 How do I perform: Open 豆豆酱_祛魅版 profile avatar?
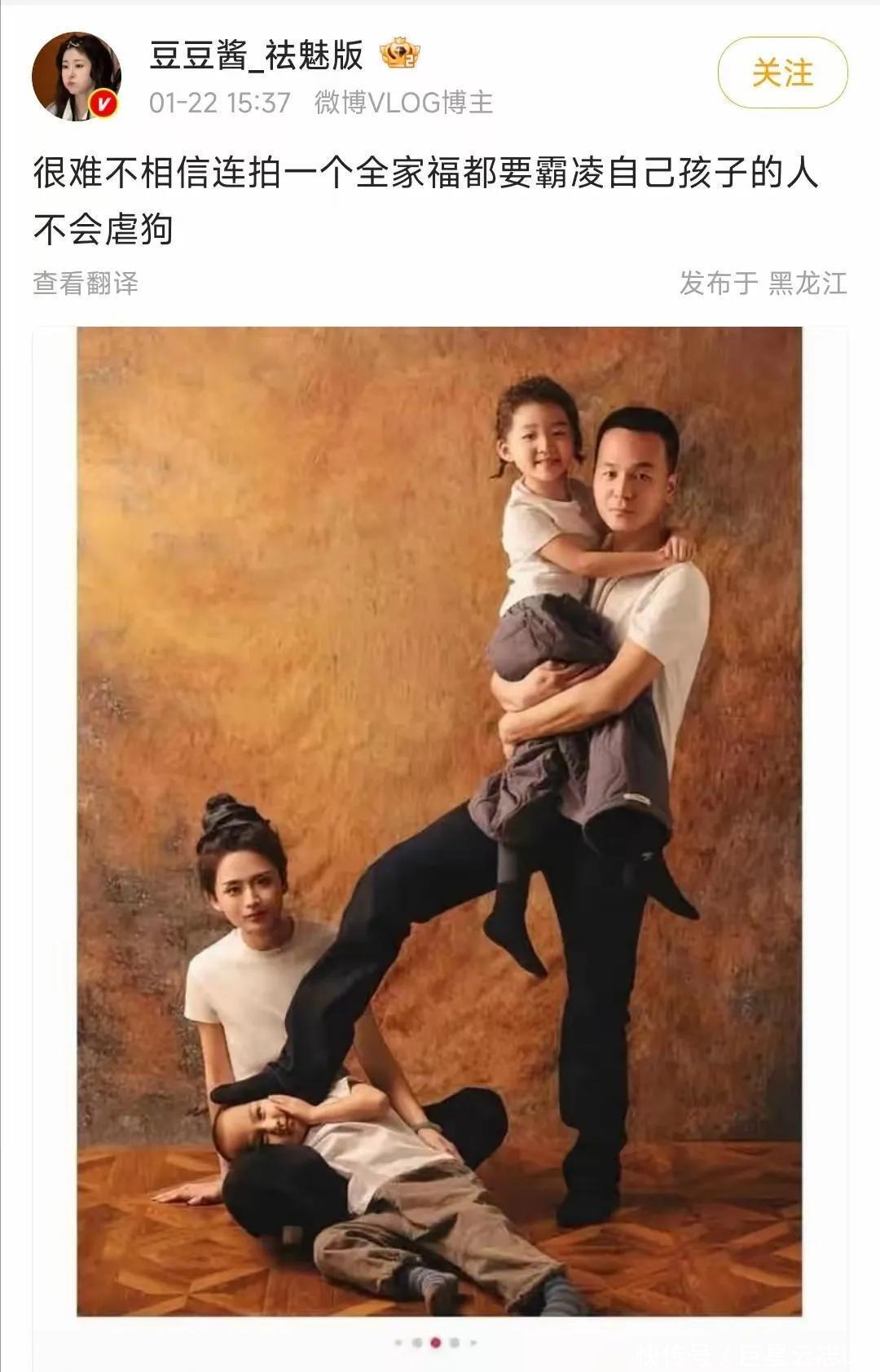[x=76, y=77]
